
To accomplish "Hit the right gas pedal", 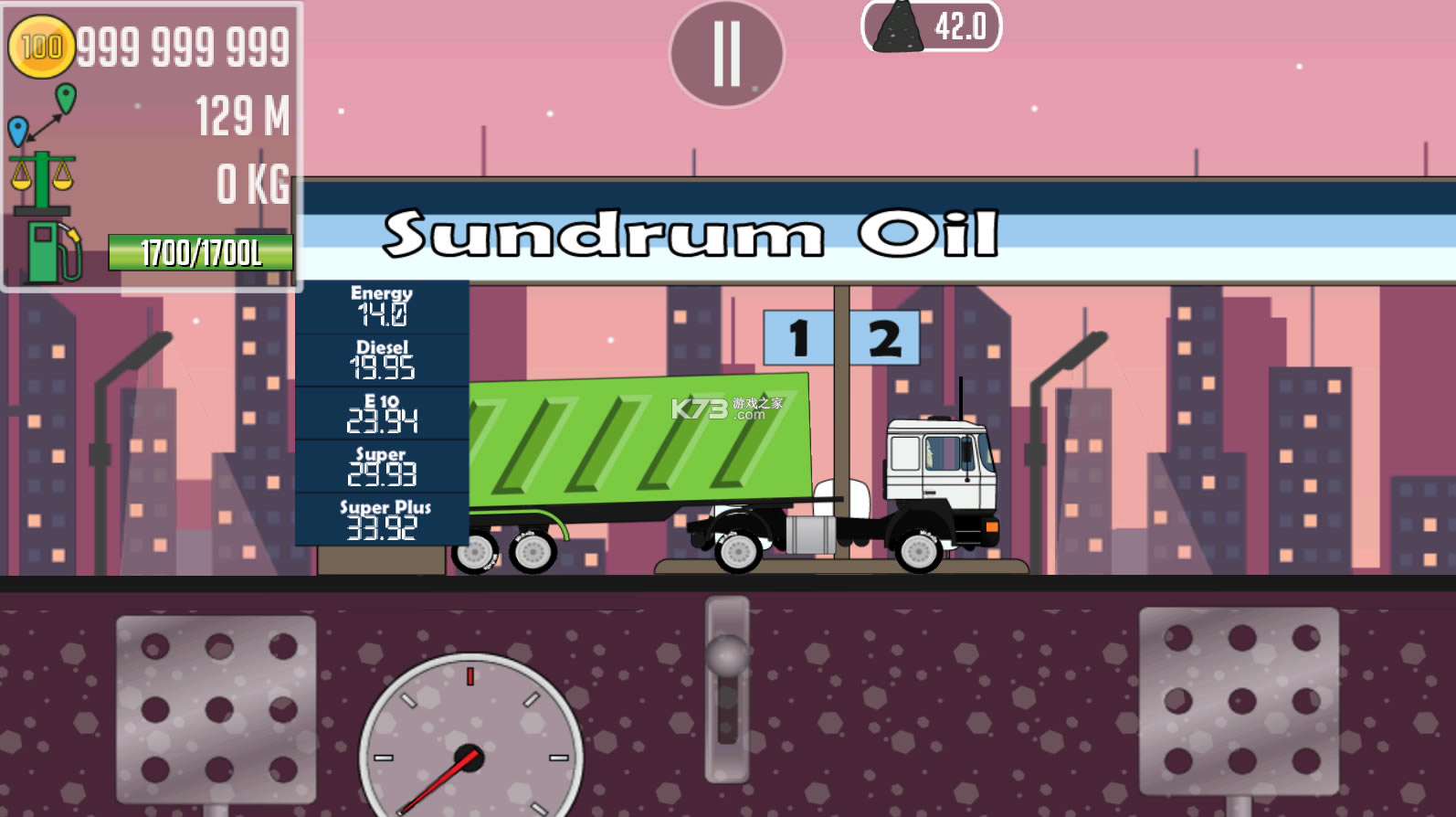I will [1239, 701].
